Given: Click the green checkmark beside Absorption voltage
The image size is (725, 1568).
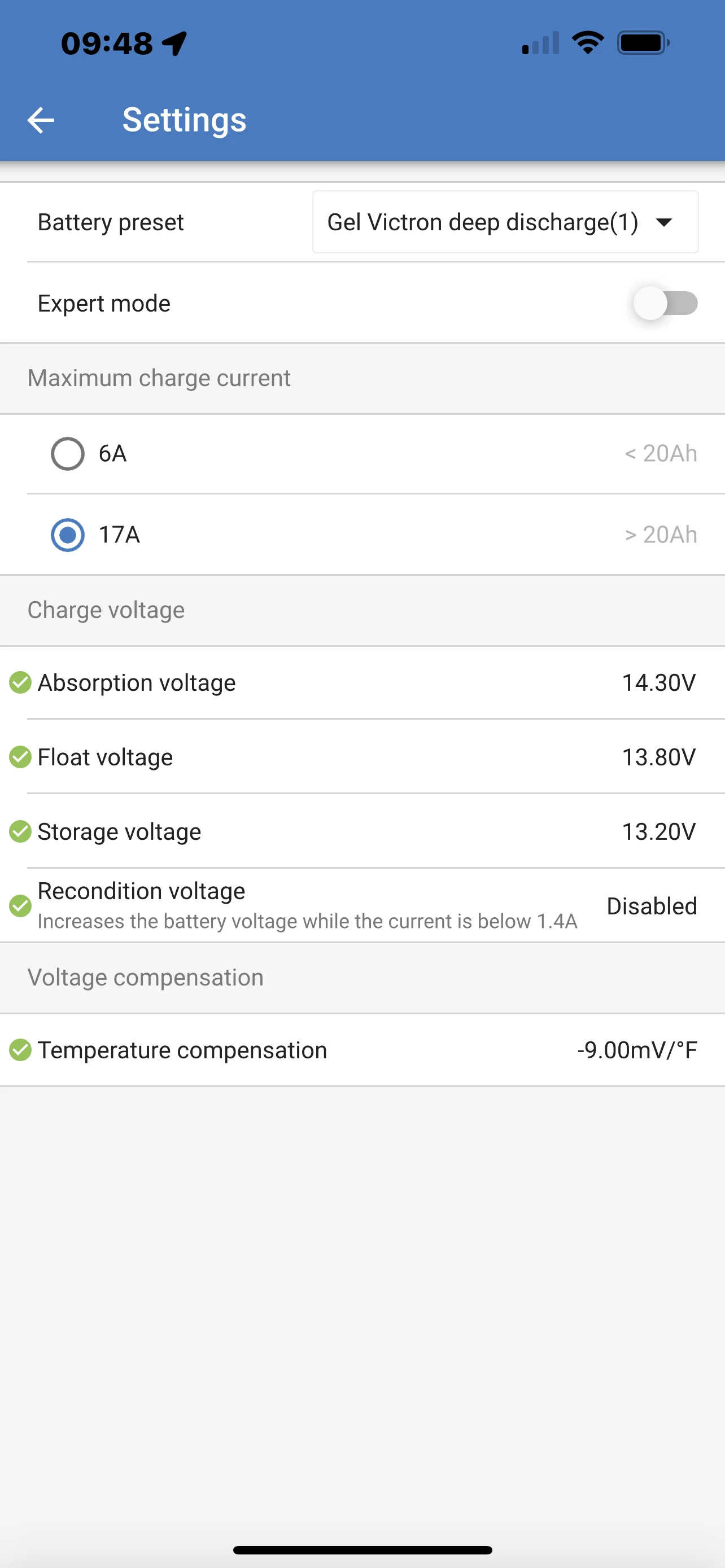Looking at the screenshot, I should [x=20, y=682].
